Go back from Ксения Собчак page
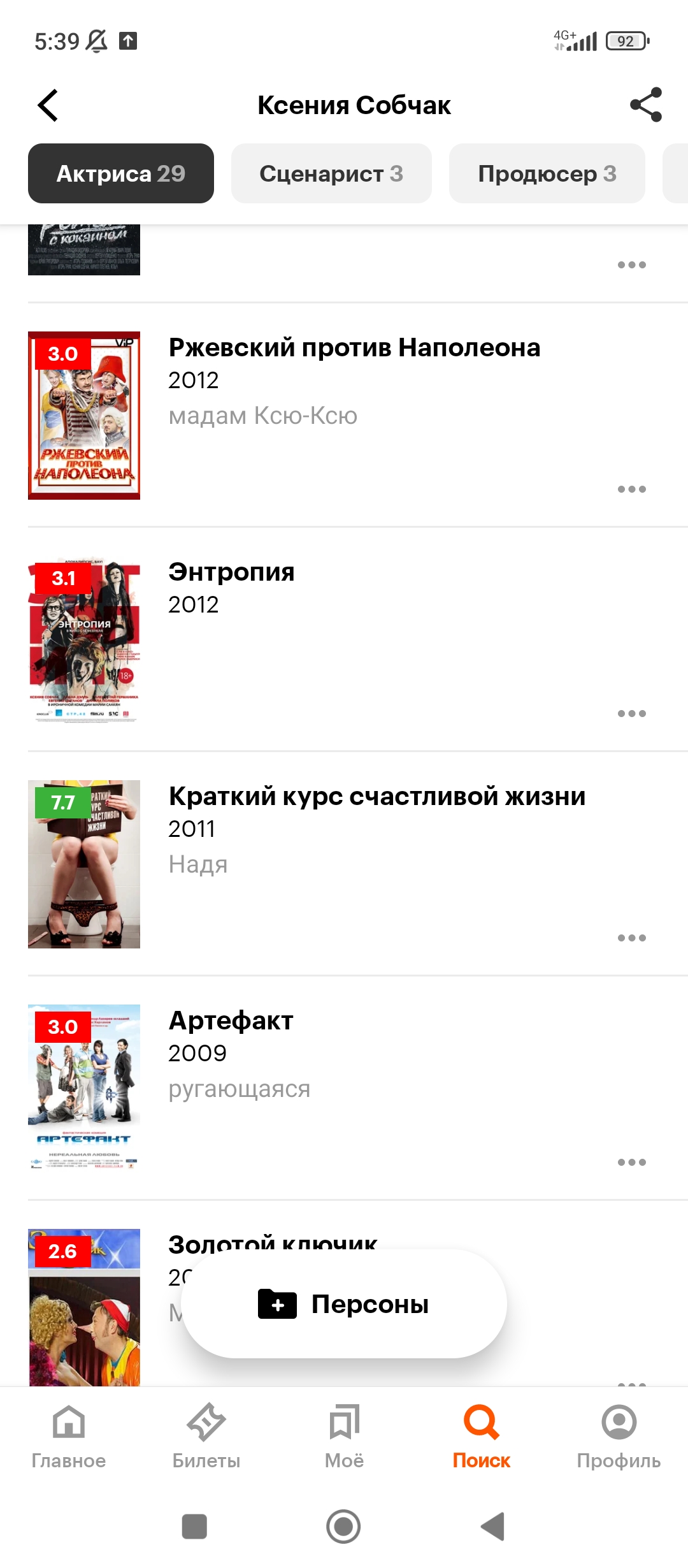The image size is (688, 1568). 48,105
